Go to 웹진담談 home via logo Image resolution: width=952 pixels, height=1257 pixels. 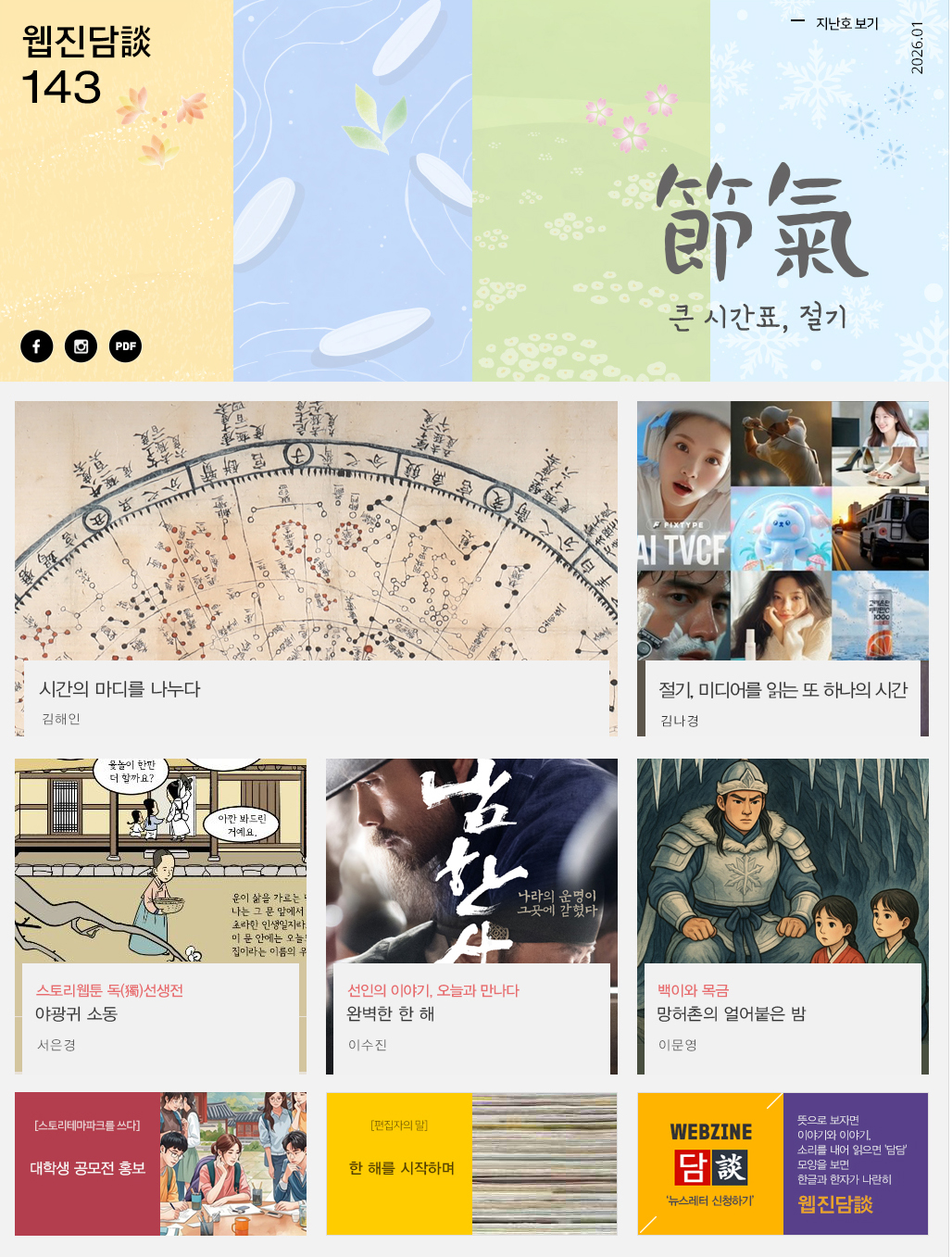(86, 42)
